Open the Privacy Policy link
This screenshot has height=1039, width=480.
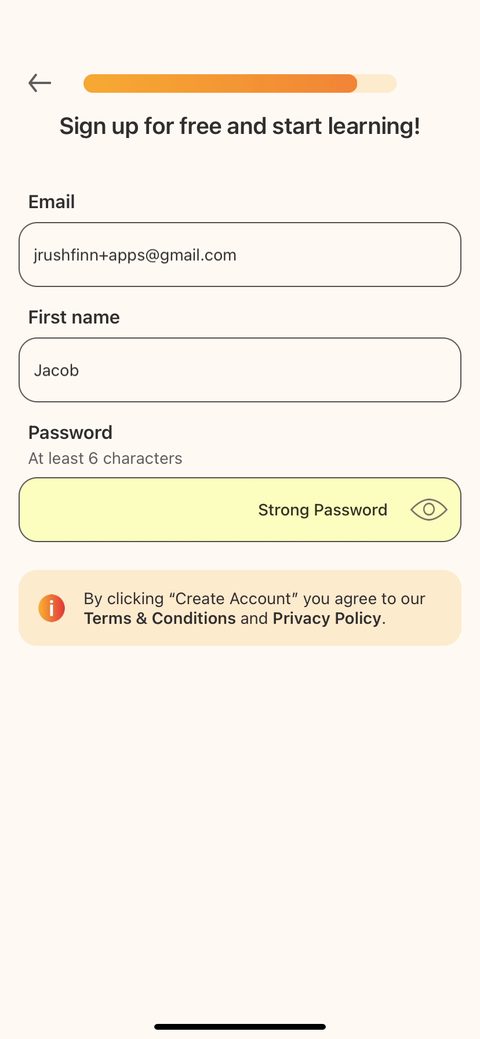coord(327,618)
